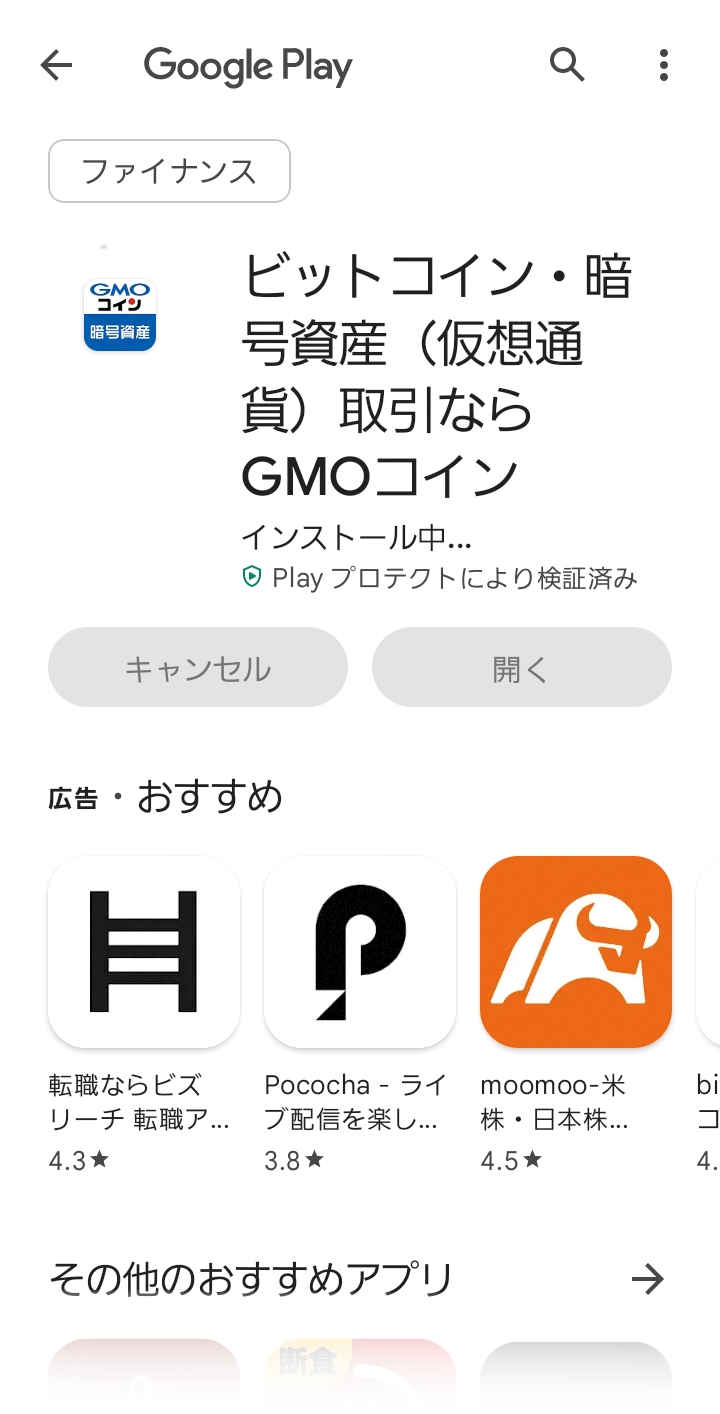Viewport: 720px width, 1414px height.
Task: Select the moomoo bull app icon
Action: click(575, 952)
